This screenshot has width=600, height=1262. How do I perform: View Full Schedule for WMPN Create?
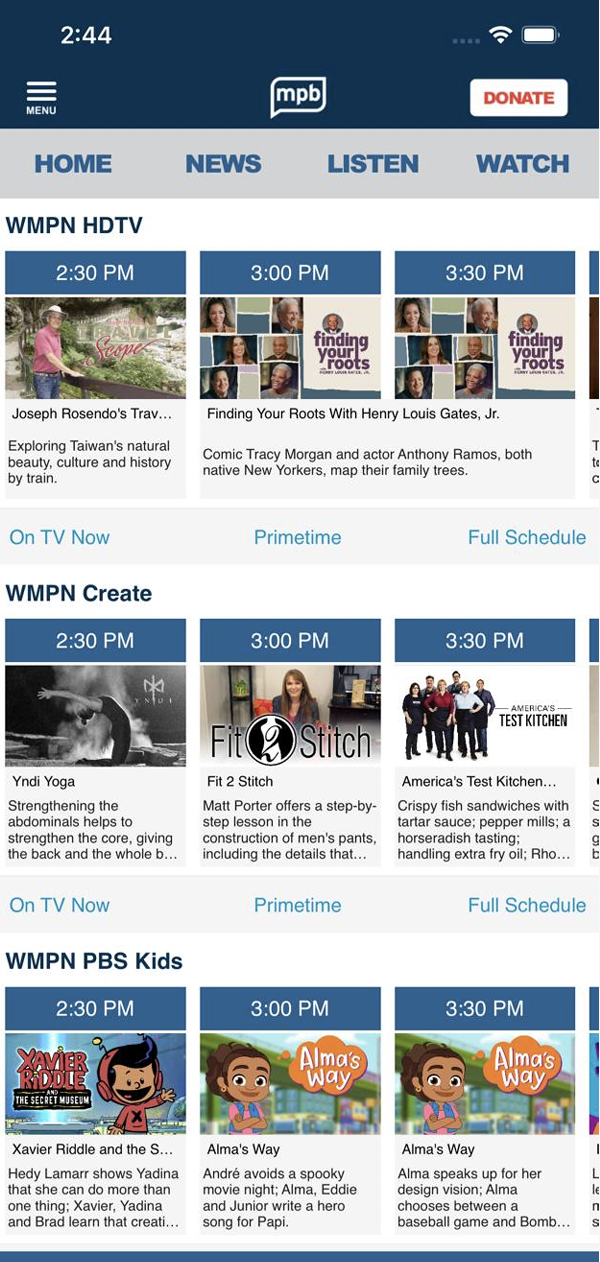tap(526, 905)
